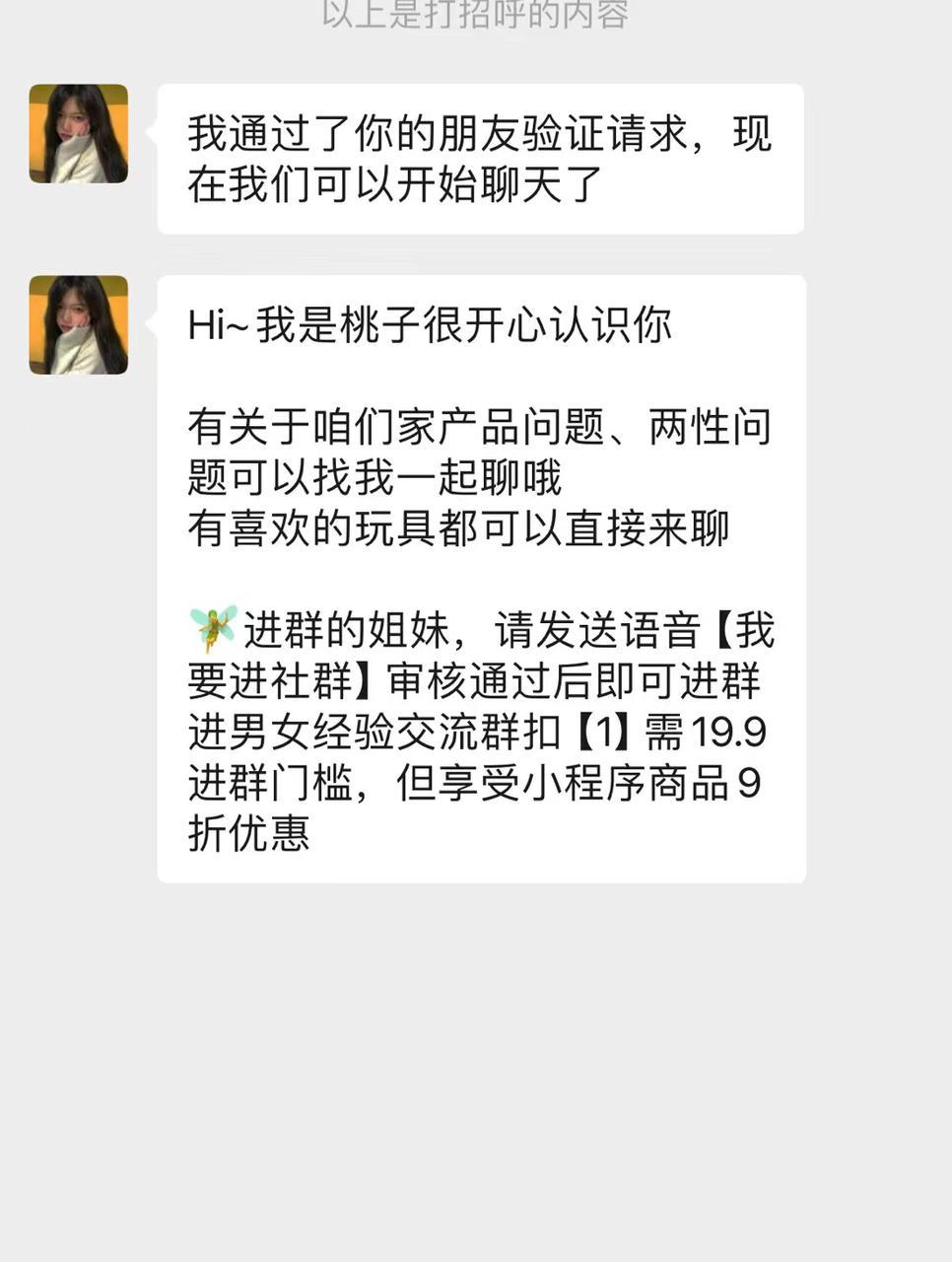
Task: Tap 桃子's avatar next to the verification message
Action: (x=79, y=133)
